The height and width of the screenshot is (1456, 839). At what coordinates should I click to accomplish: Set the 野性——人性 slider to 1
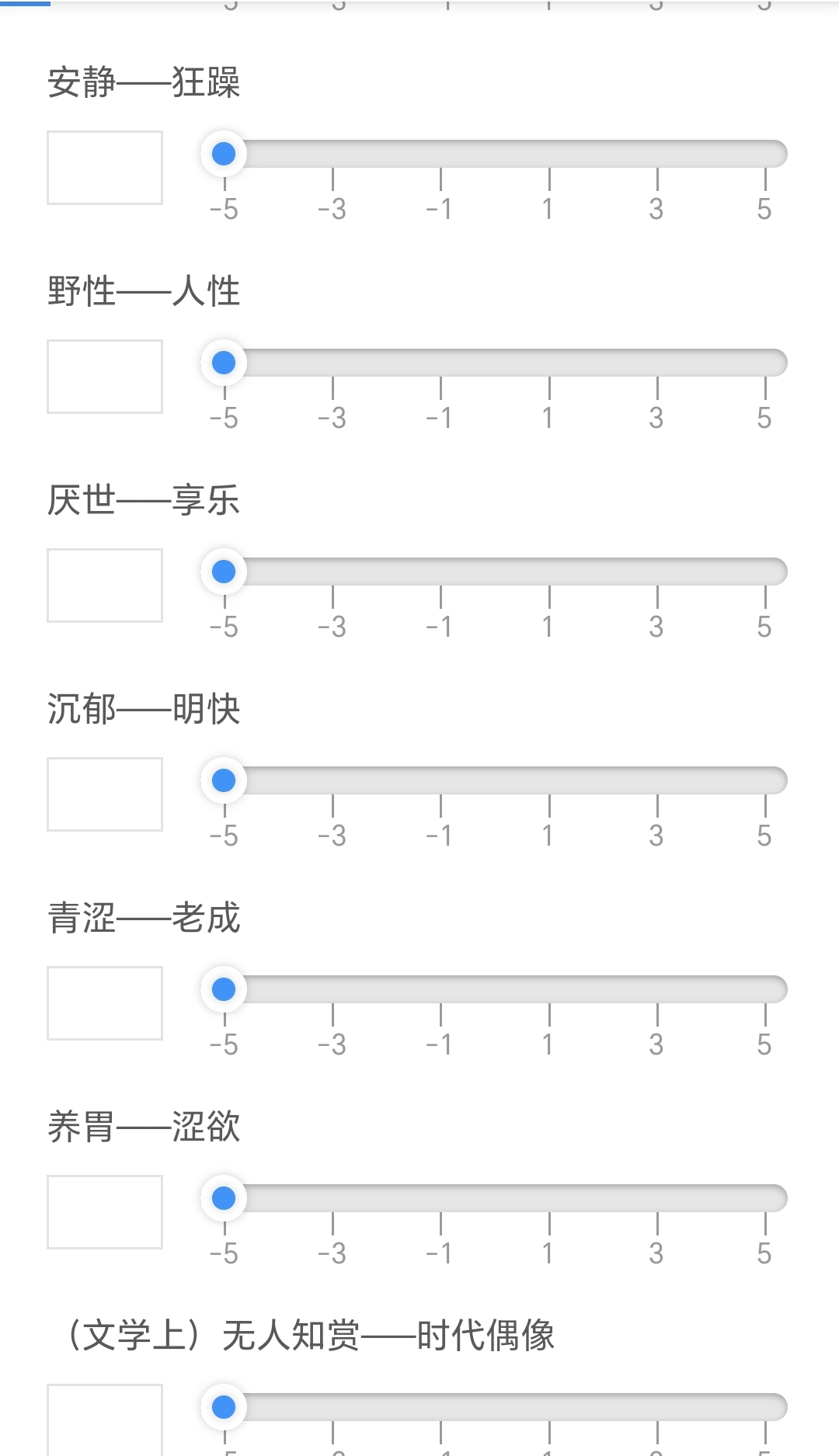[x=548, y=363]
